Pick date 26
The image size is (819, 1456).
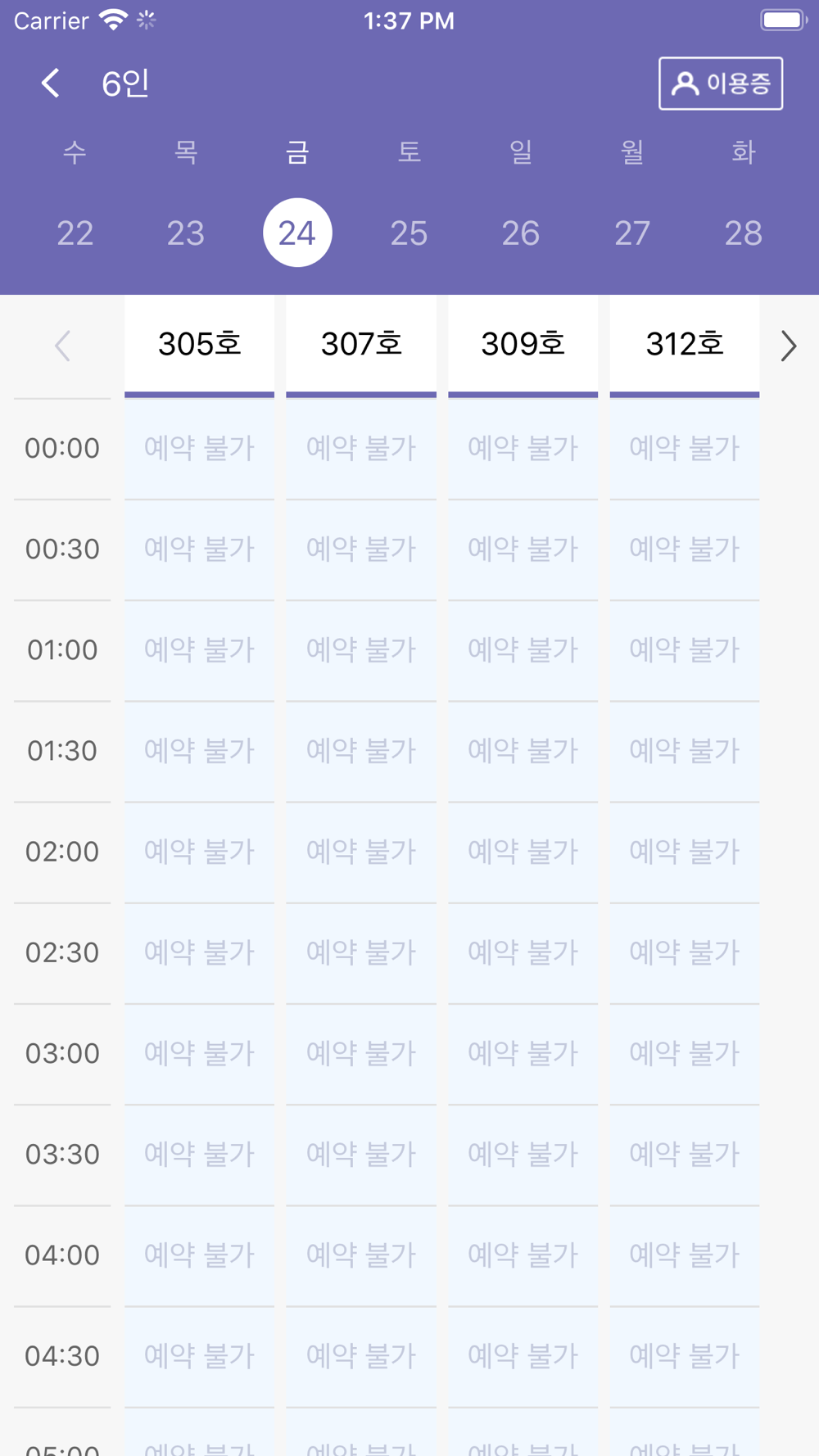pyautogui.click(x=521, y=233)
